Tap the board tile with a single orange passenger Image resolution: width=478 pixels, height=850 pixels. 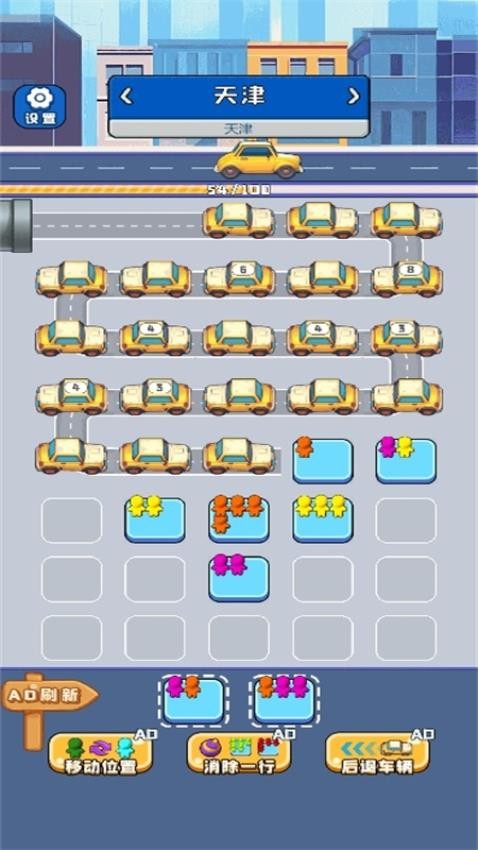322,461
